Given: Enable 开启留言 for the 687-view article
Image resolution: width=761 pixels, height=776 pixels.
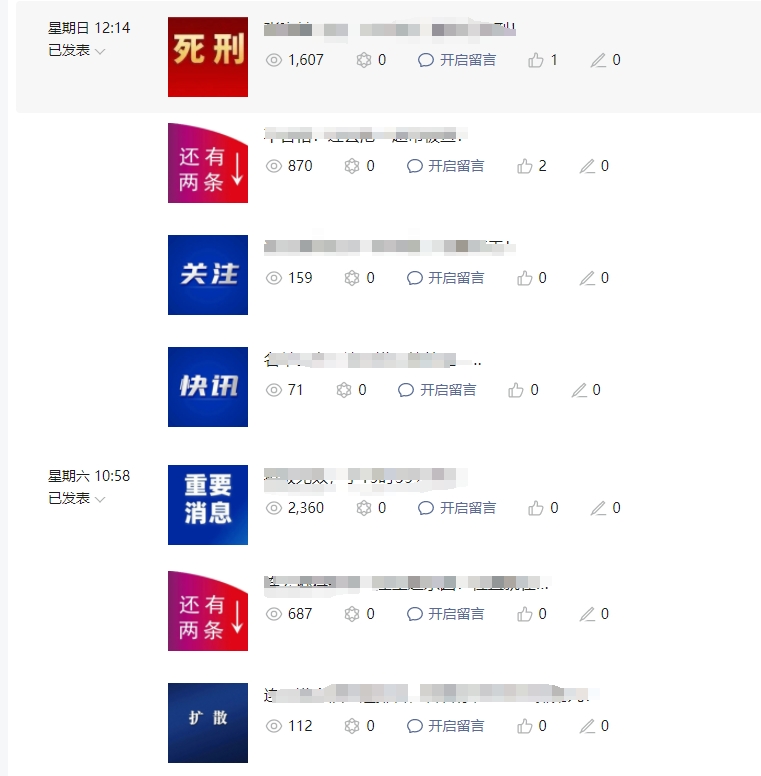Looking at the screenshot, I should pos(446,614).
